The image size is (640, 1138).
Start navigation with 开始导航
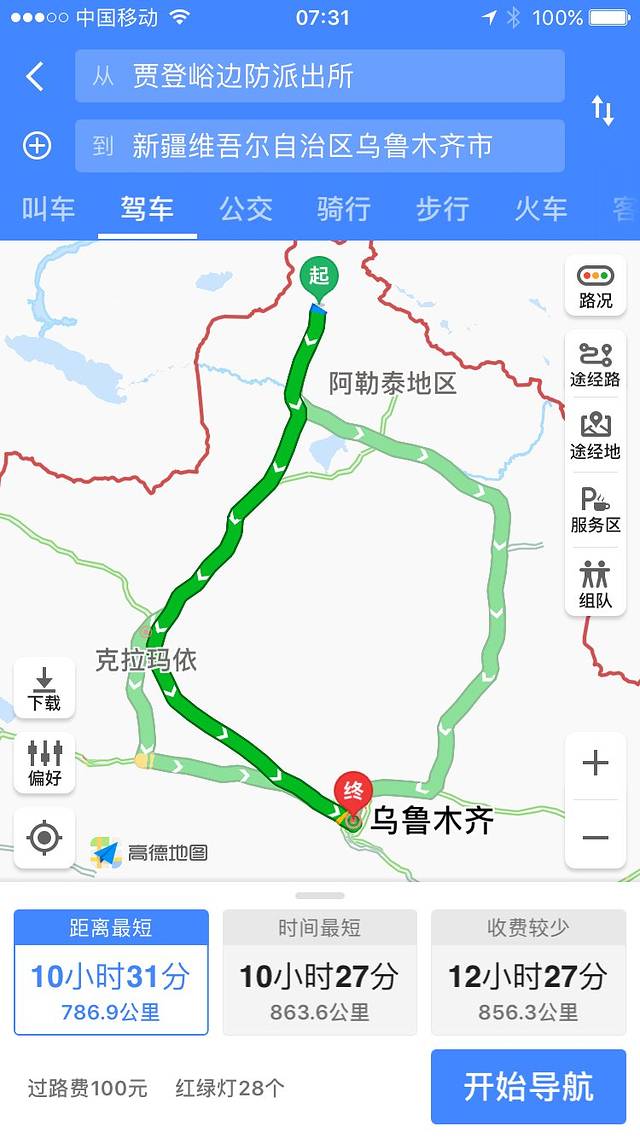pyautogui.click(x=528, y=1086)
